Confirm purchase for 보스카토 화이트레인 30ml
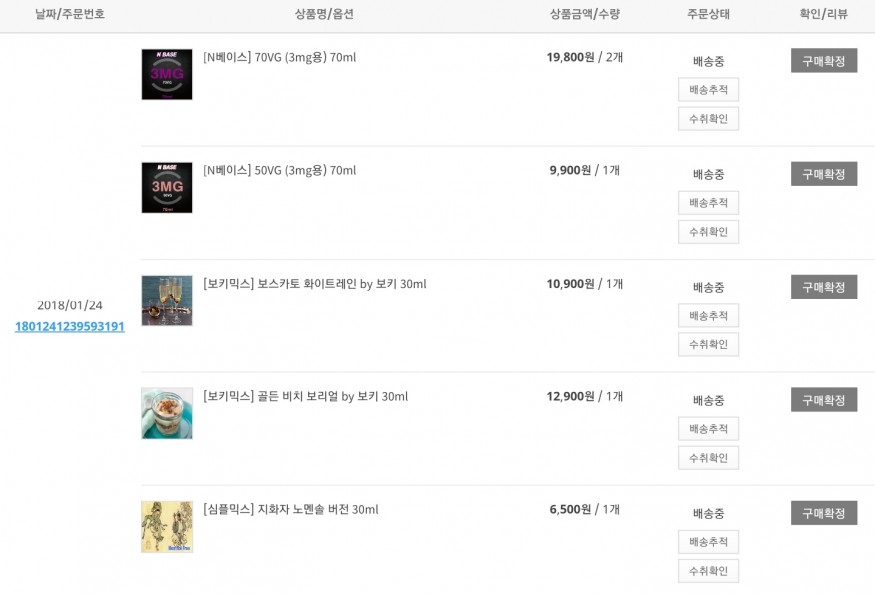 824,287
